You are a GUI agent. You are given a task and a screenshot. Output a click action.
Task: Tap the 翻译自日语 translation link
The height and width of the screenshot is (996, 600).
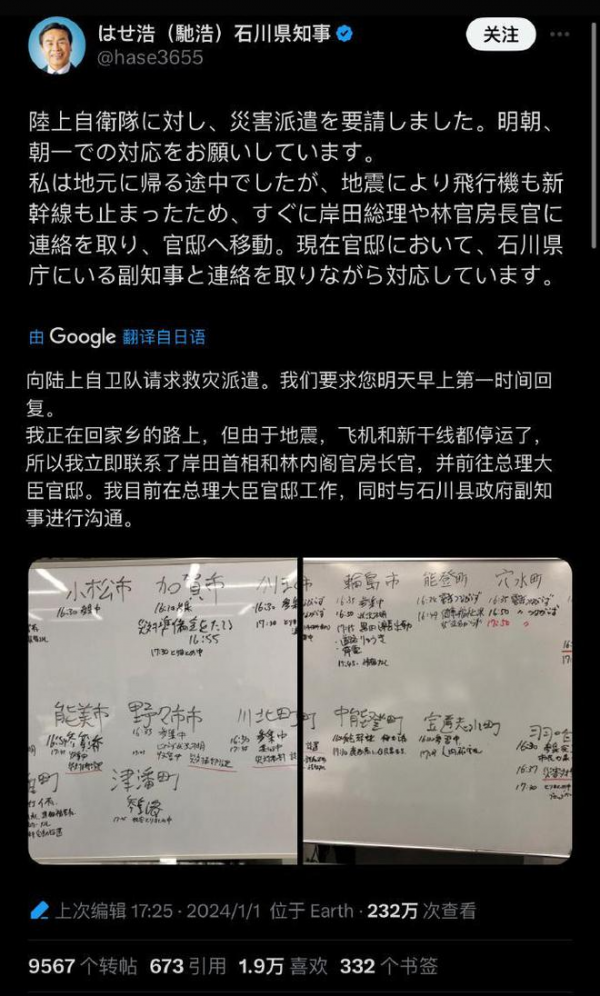164,337
